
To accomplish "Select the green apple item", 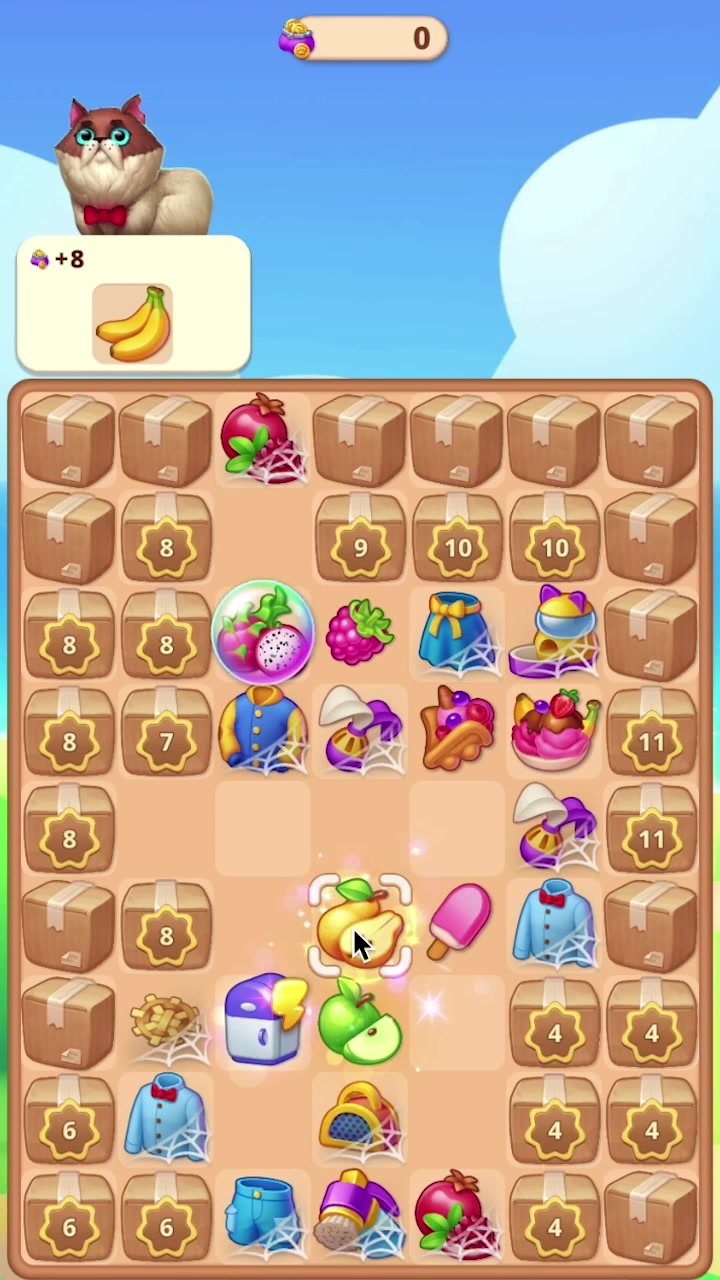I will pyautogui.click(x=360, y=1022).
